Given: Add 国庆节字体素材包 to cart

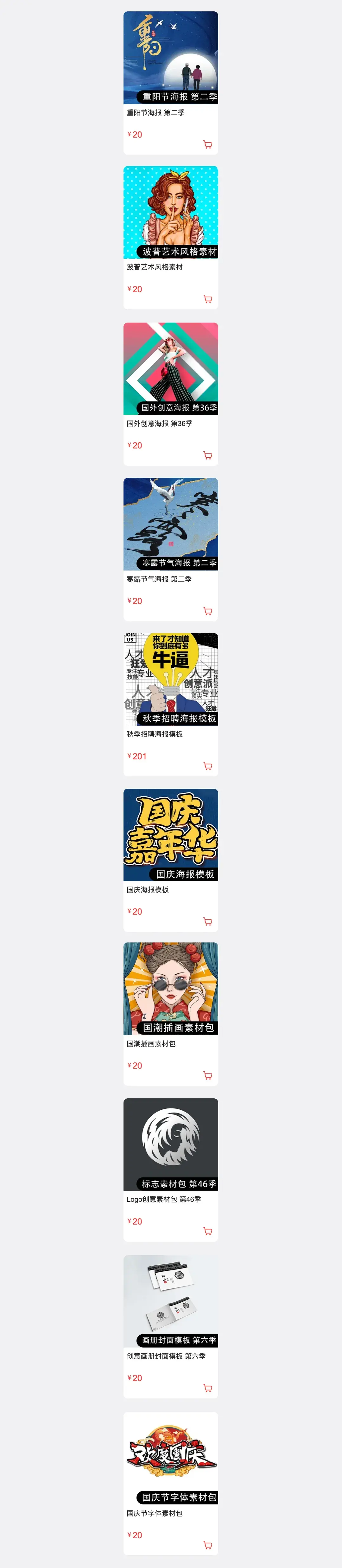Looking at the screenshot, I should coord(207,1546).
